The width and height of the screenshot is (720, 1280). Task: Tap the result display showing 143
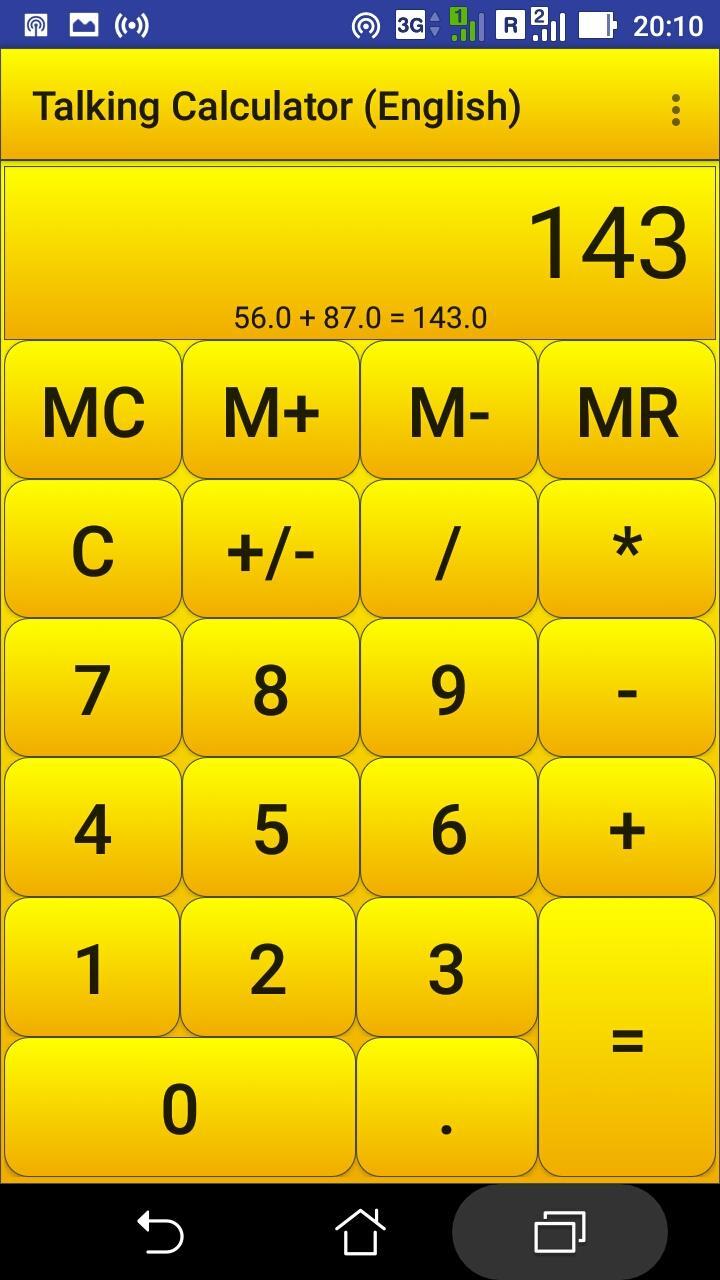coord(360,240)
